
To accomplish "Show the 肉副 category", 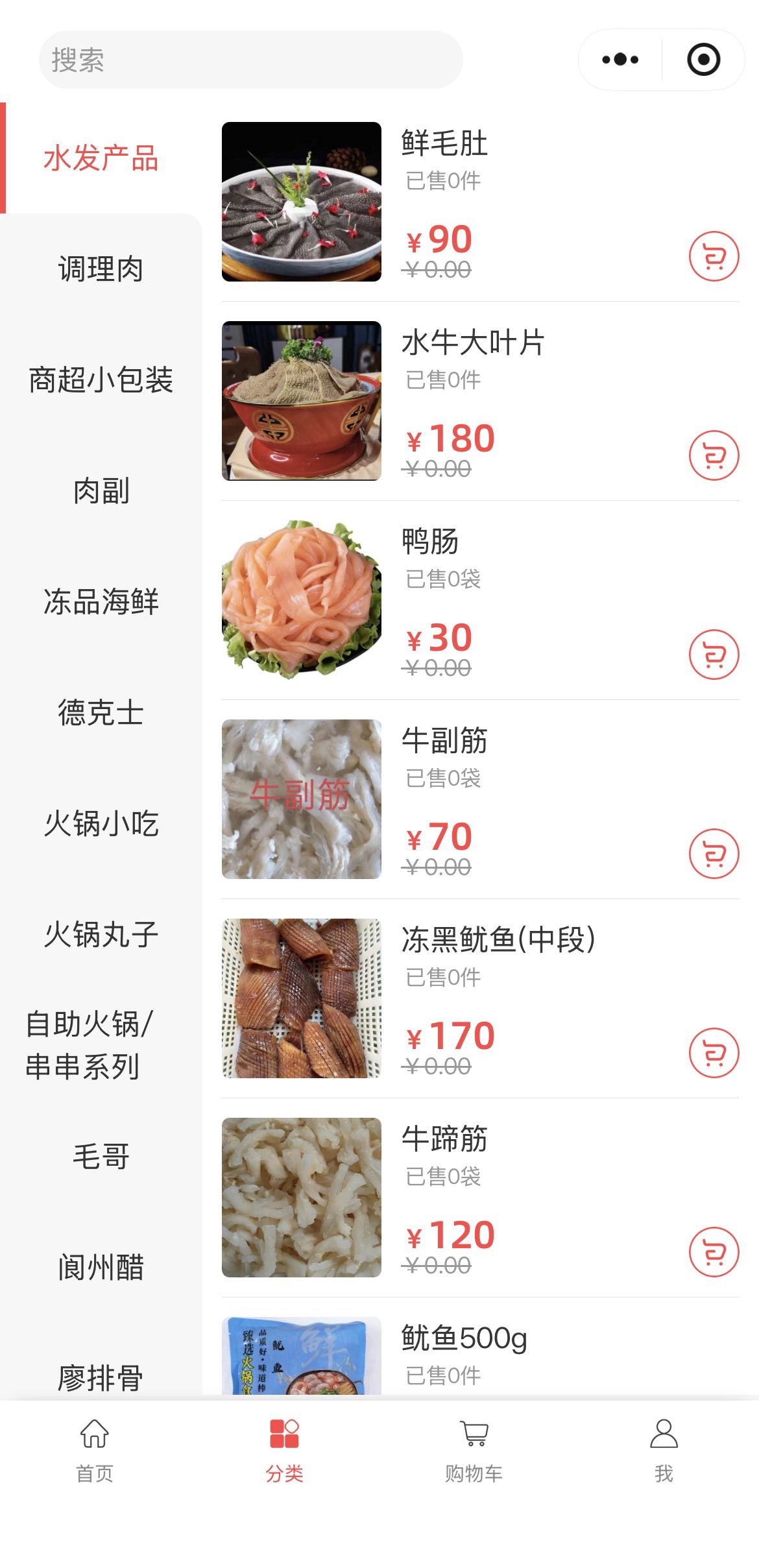I will pos(101,491).
